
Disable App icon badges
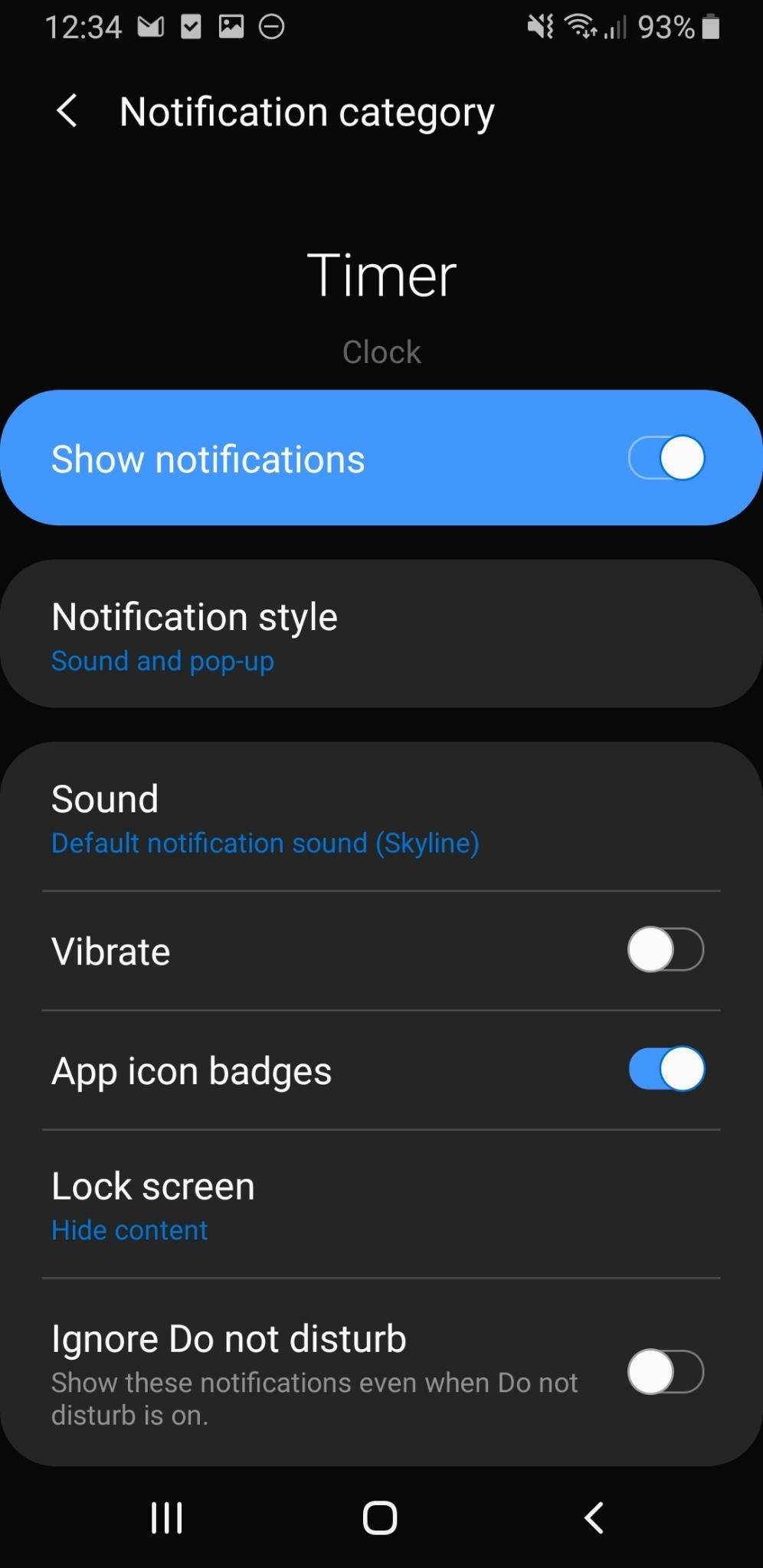(665, 1070)
